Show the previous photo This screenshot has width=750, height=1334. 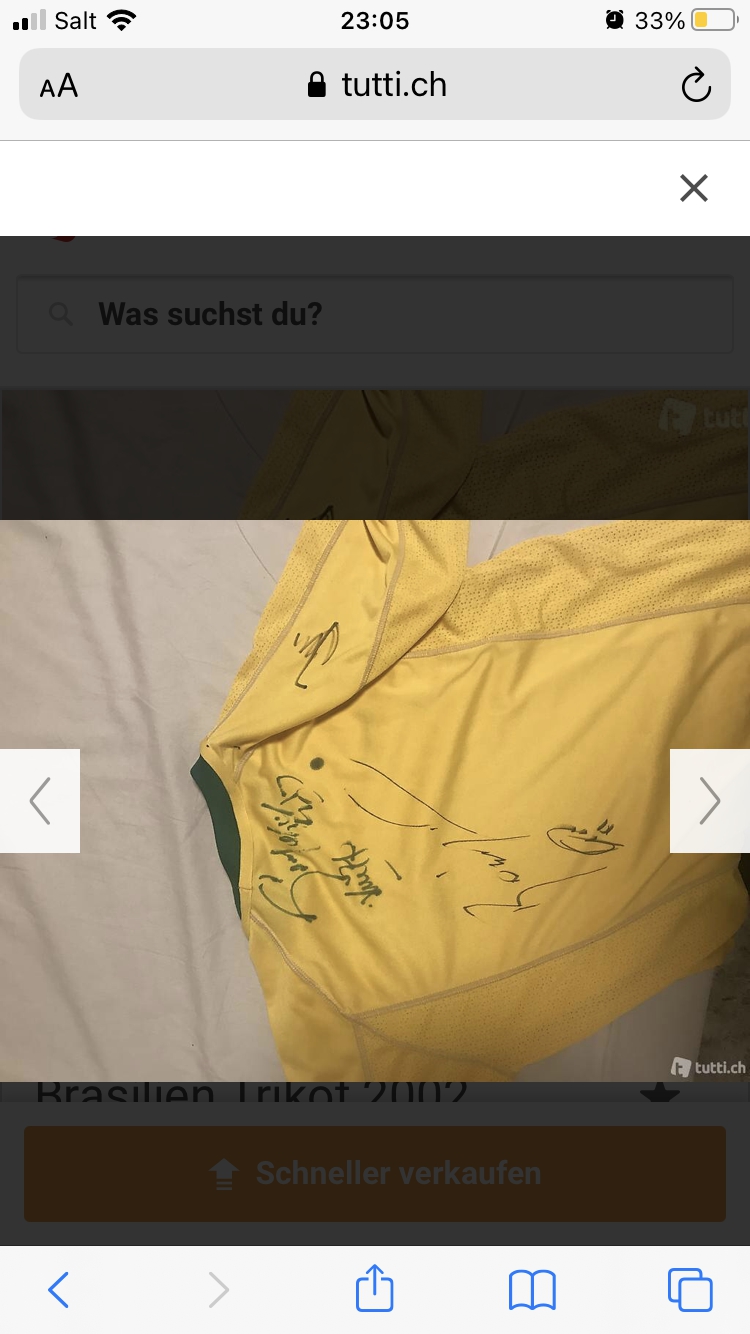pos(40,801)
